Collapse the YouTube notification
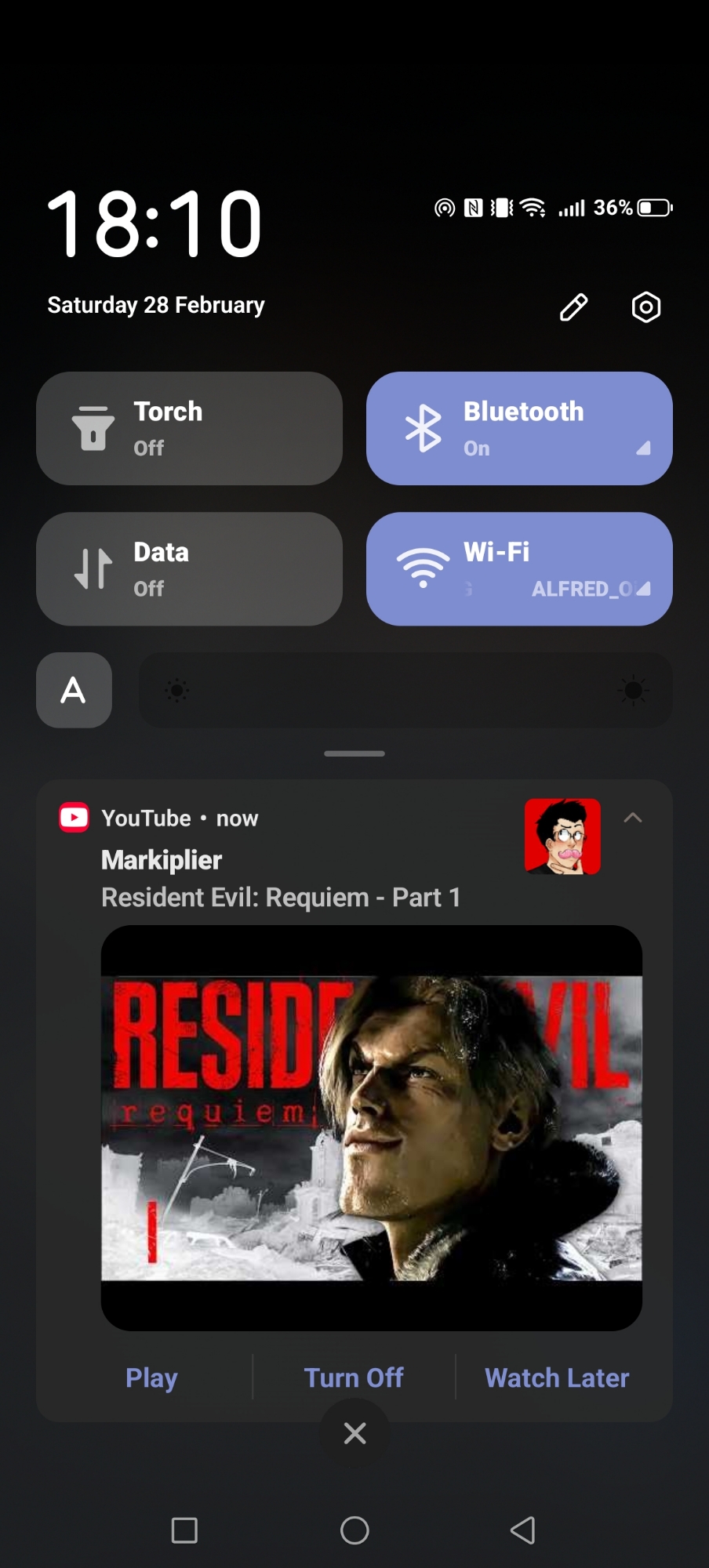Viewport: 709px width, 1568px height. [632, 818]
